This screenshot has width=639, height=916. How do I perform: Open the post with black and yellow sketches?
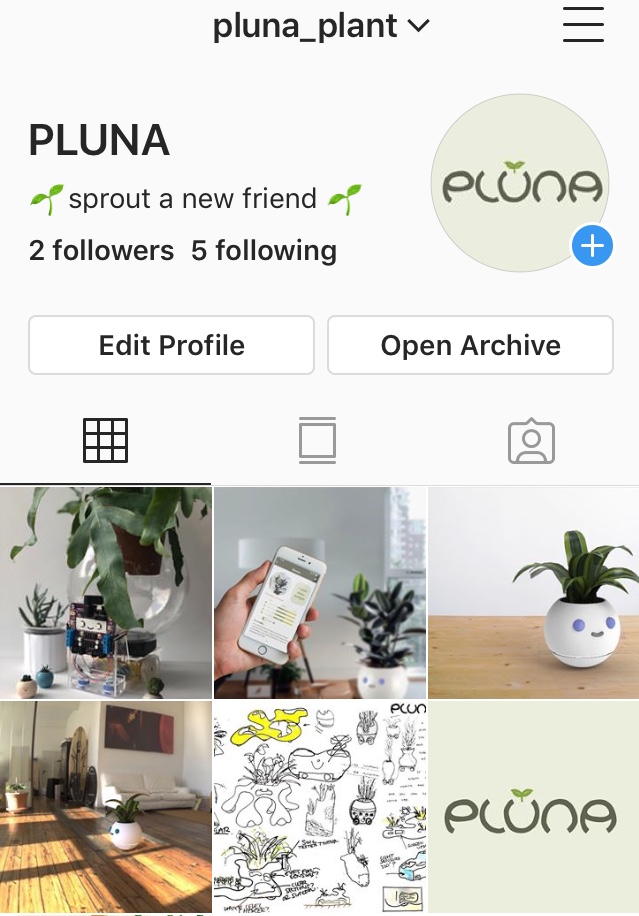point(319,806)
